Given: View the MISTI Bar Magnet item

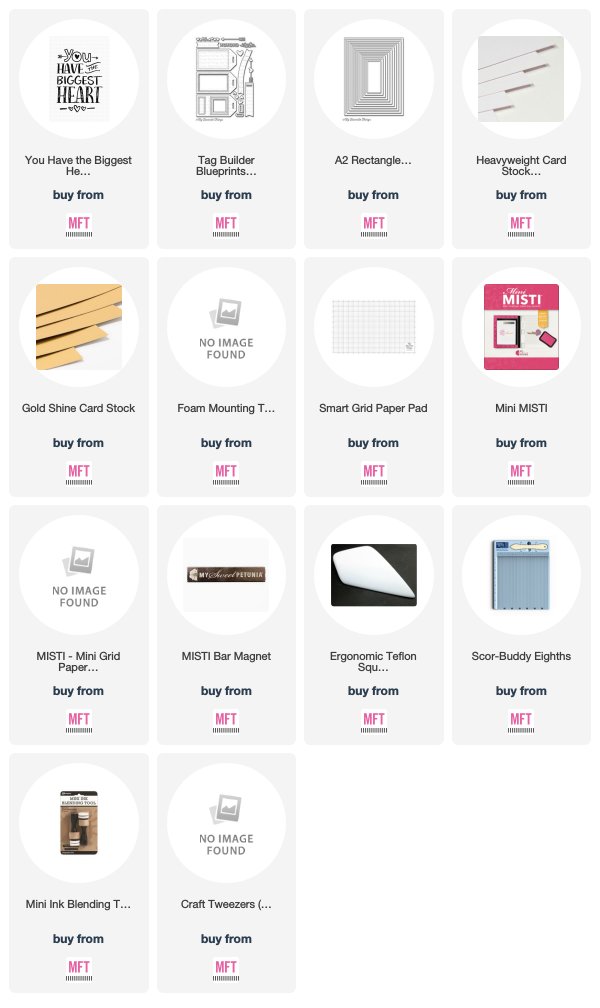Looking at the screenshot, I should 226,625.
